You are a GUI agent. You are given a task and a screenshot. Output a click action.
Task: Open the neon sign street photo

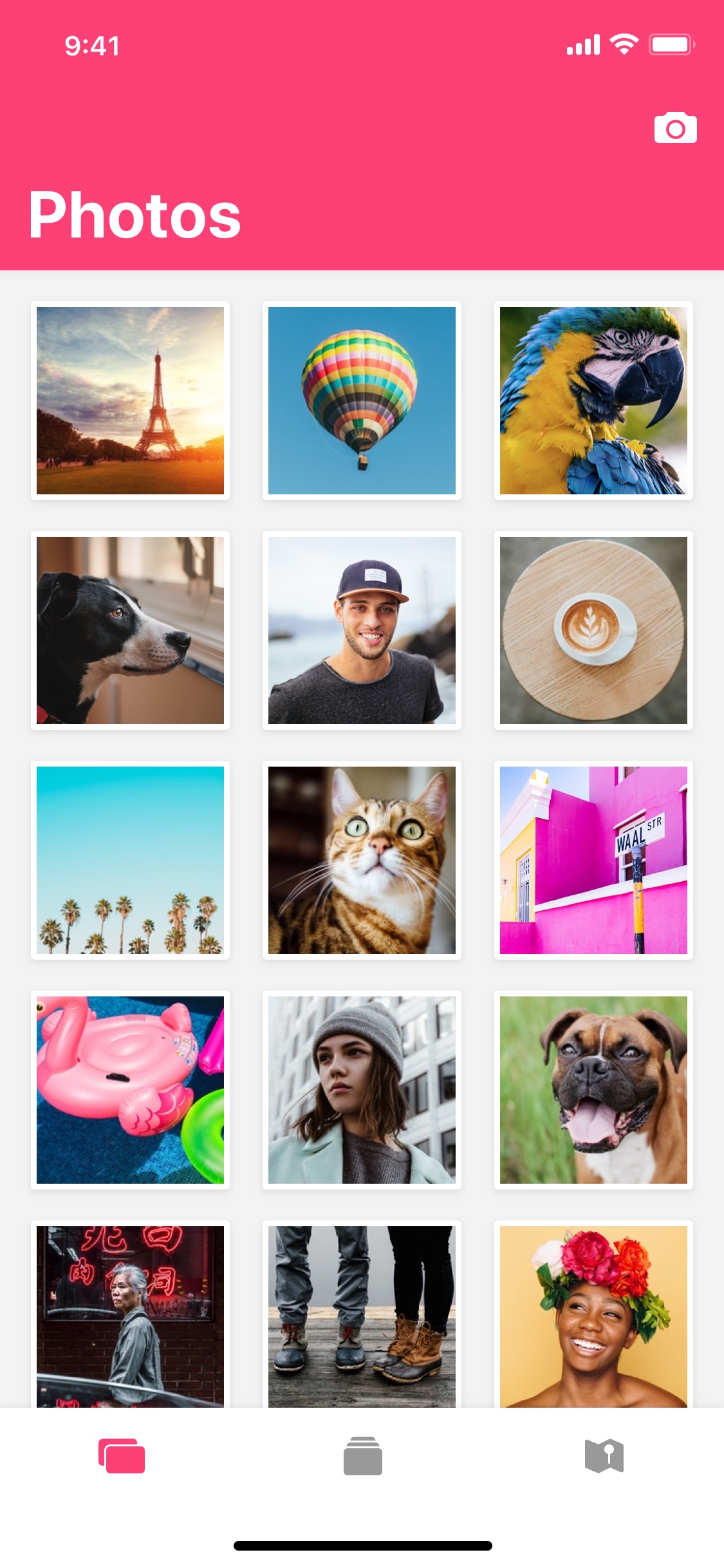130,1314
